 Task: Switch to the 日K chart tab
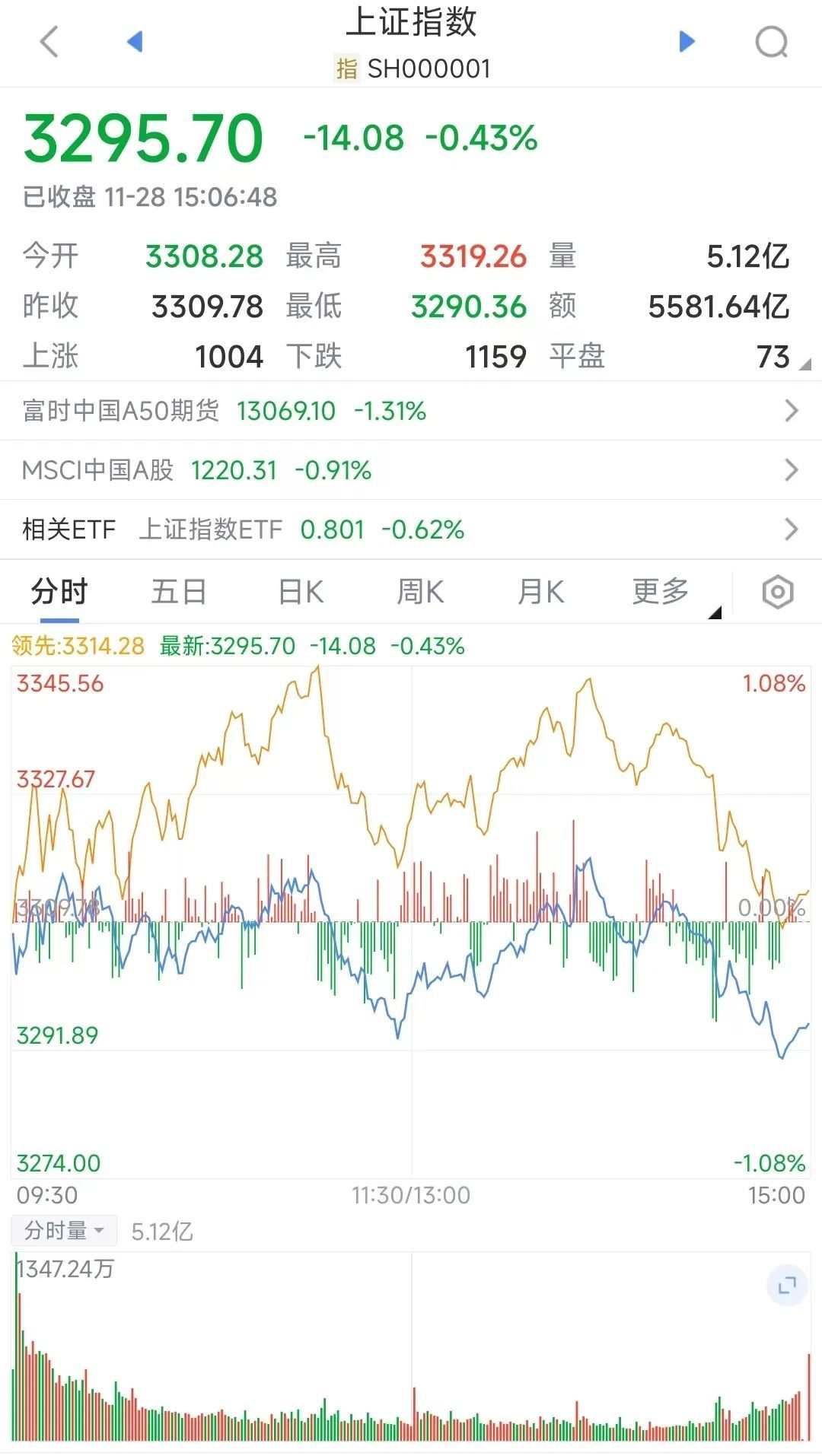301,592
